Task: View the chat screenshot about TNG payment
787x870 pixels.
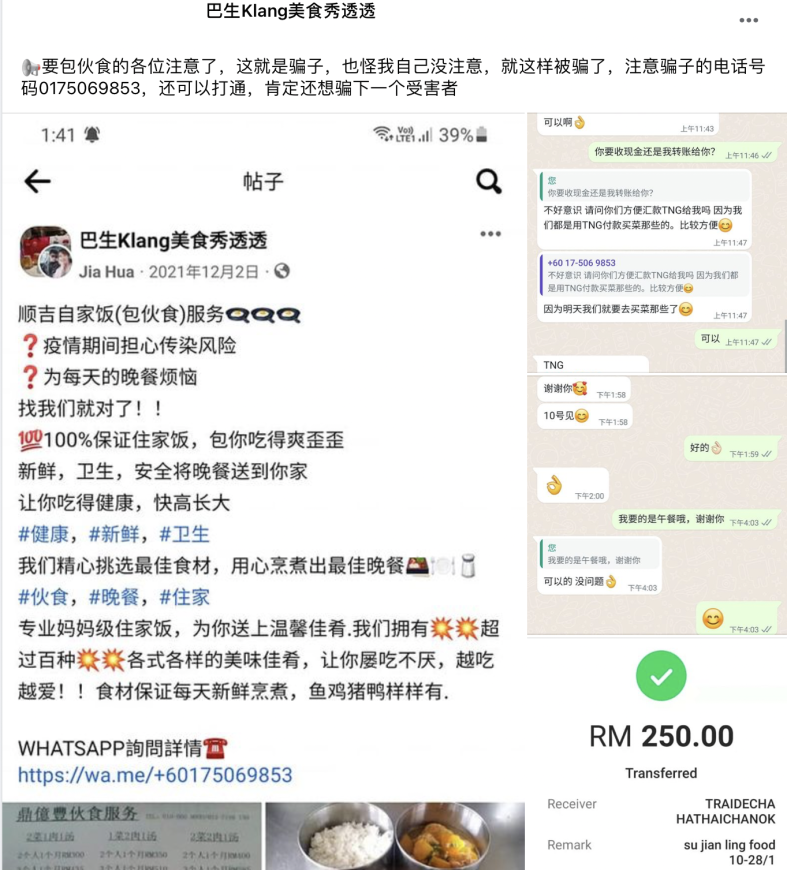Action: [x=656, y=242]
